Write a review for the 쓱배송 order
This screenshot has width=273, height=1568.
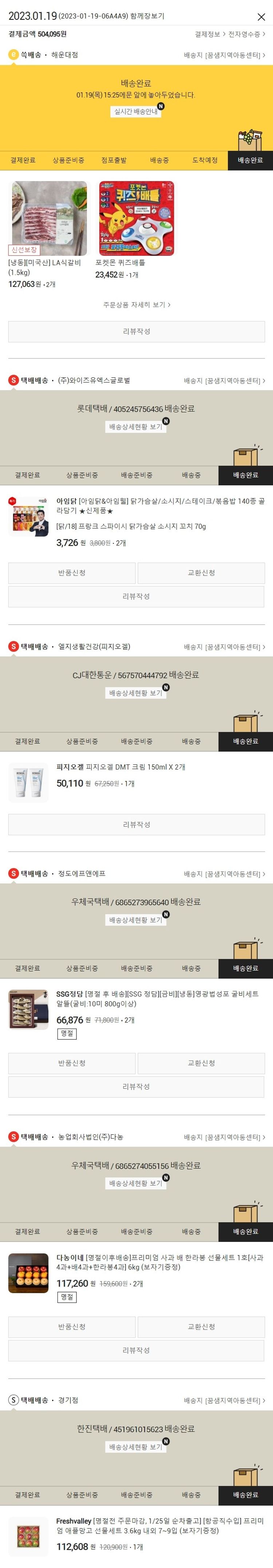click(136, 332)
